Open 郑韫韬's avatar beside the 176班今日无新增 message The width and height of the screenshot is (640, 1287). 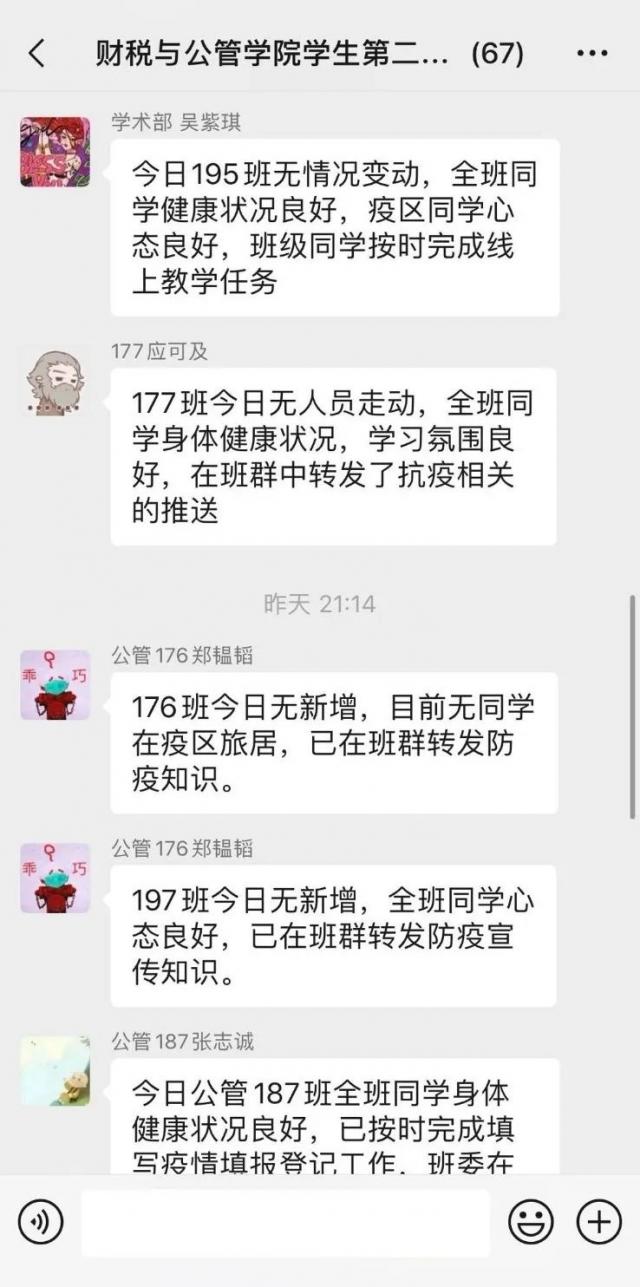[x=55, y=685]
